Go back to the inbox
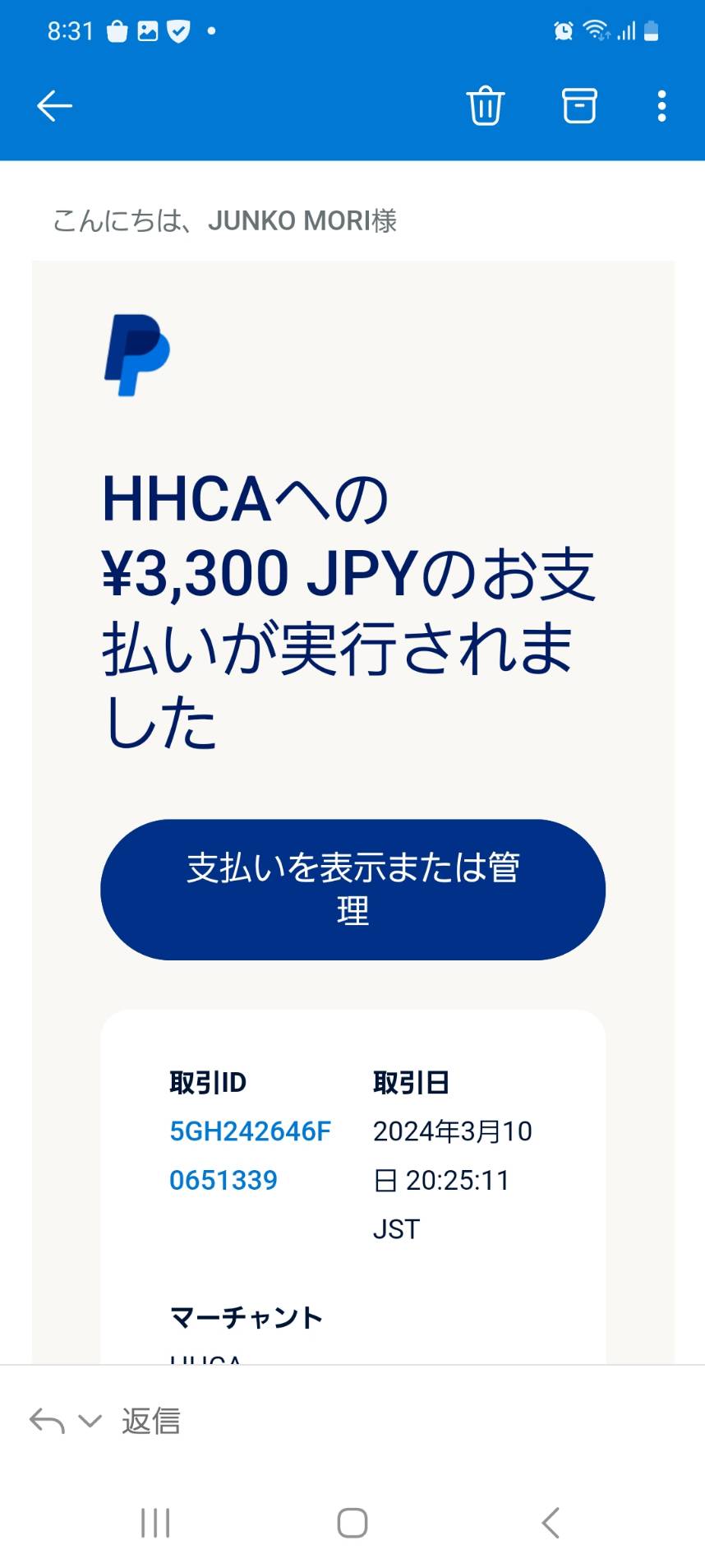The height and width of the screenshot is (1568, 705). [x=55, y=106]
